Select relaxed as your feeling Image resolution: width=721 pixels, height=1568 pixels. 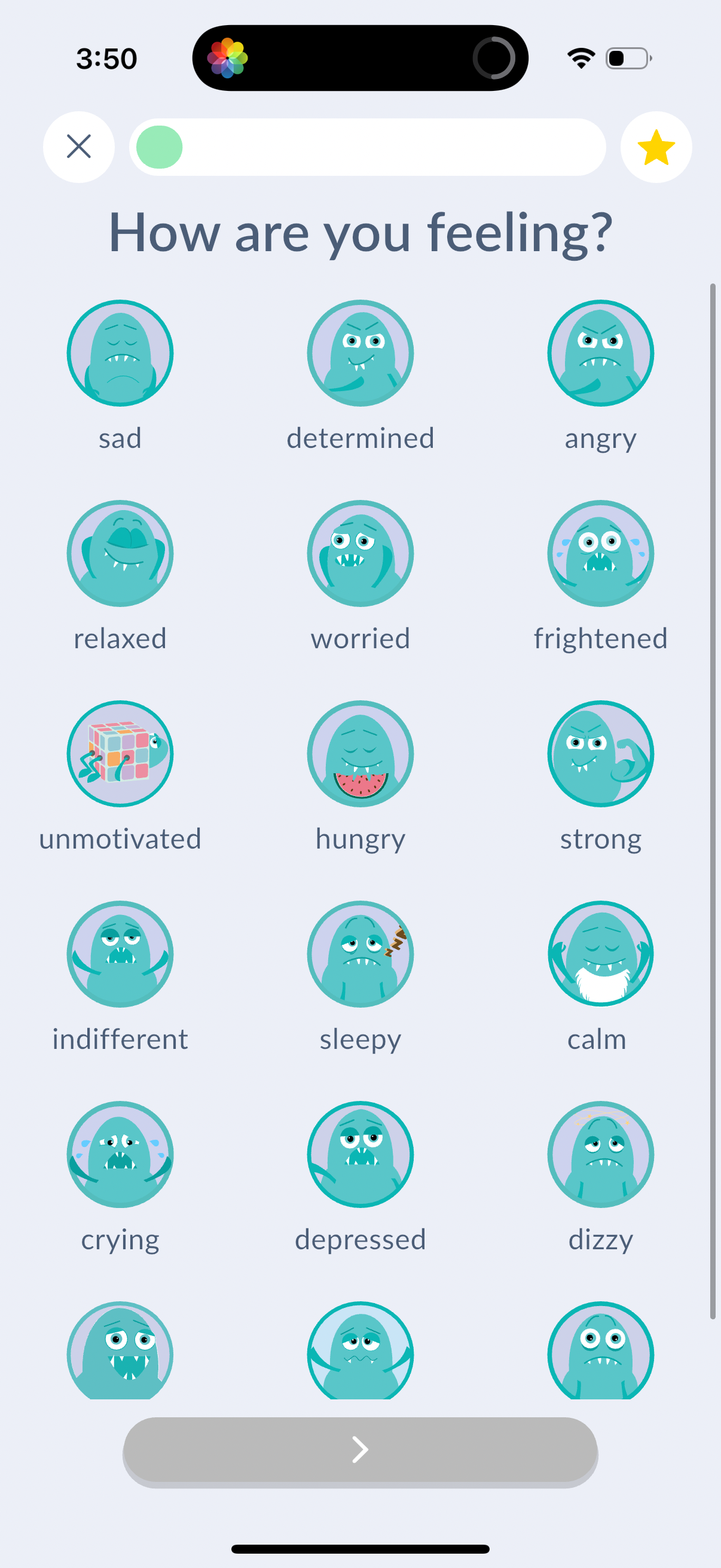pyautogui.click(x=120, y=553)
